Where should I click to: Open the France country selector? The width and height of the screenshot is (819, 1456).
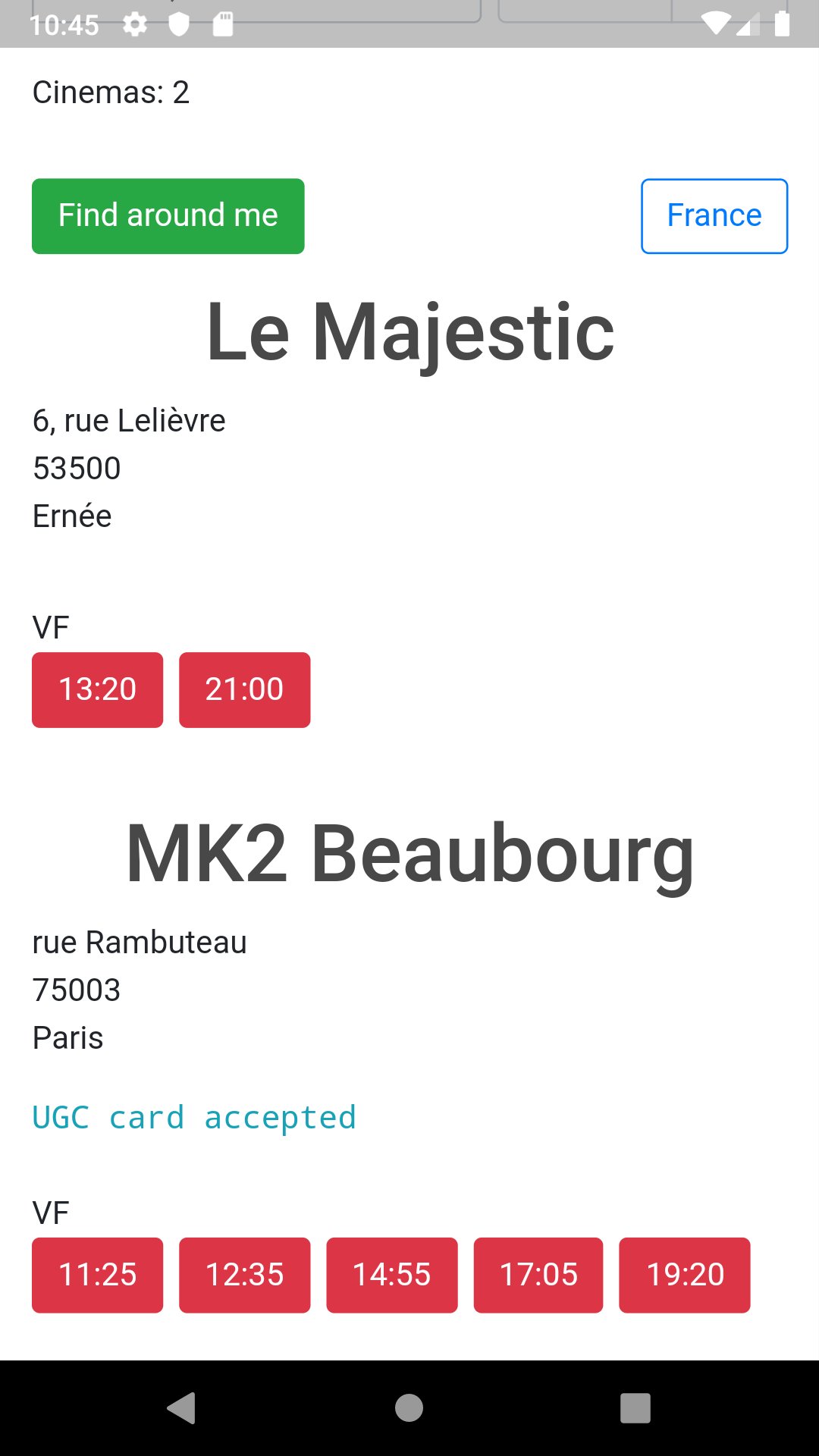coord(714,216)
